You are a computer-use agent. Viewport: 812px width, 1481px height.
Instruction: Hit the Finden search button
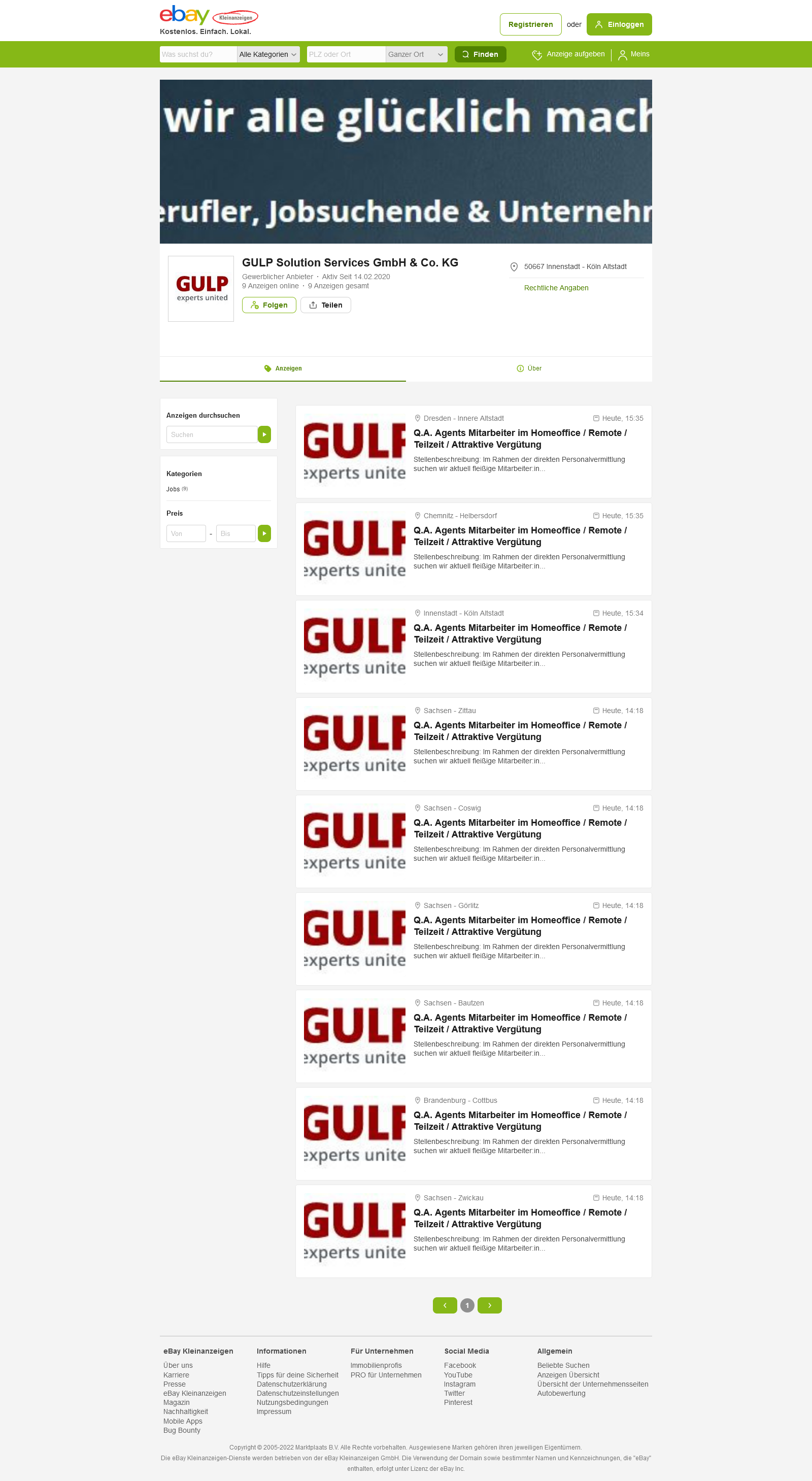pos(480,54)
